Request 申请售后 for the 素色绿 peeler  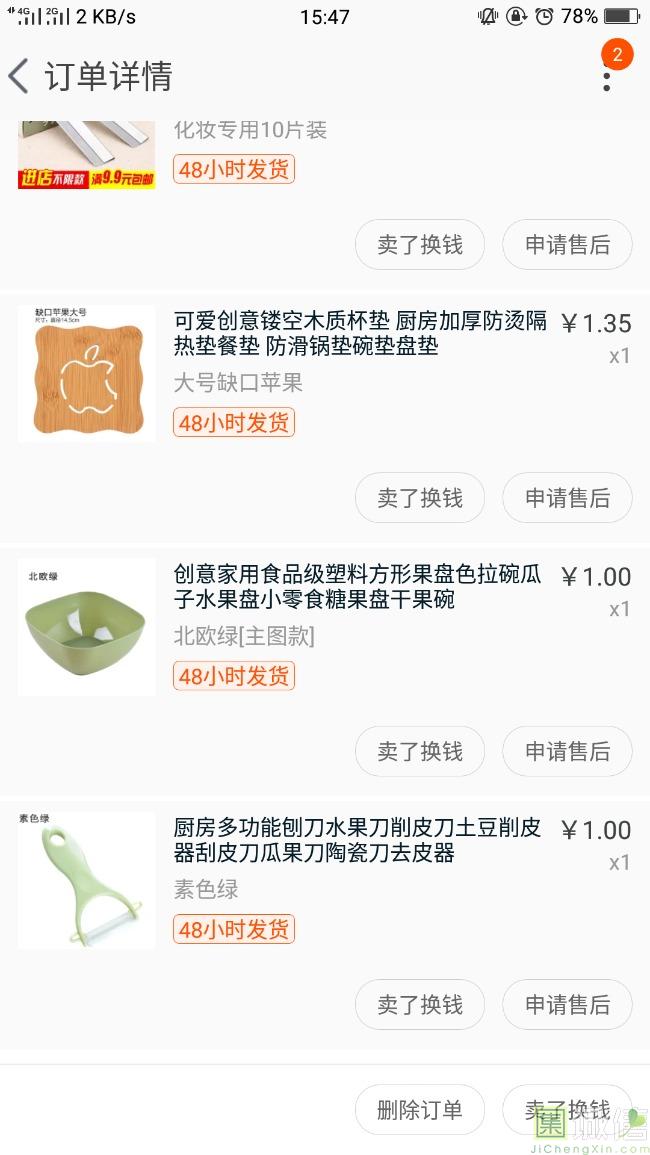point(567,1004)
